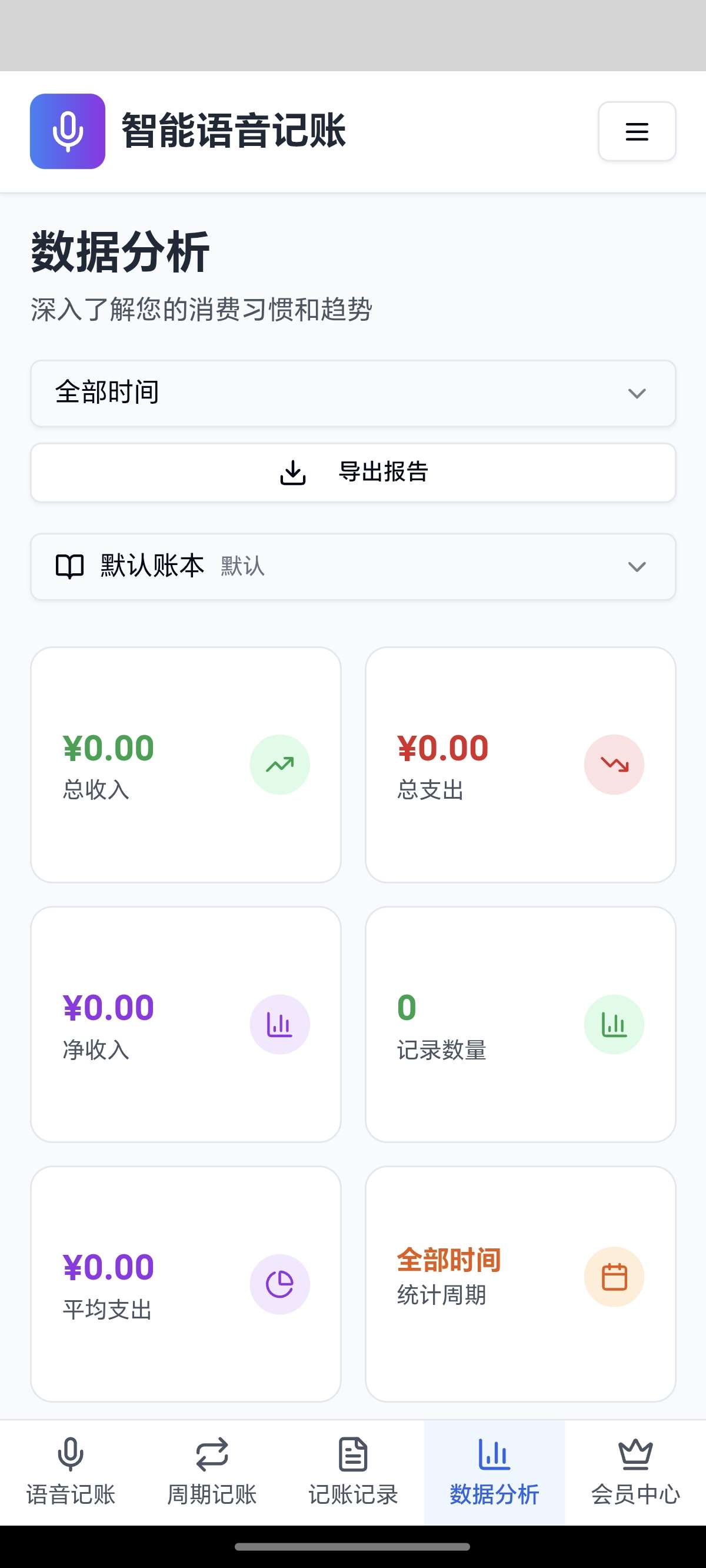Open the 默认账本 account book selector
Viewport: 706px width, 1568px height.
pyautogui.click(x=353, y=567)
